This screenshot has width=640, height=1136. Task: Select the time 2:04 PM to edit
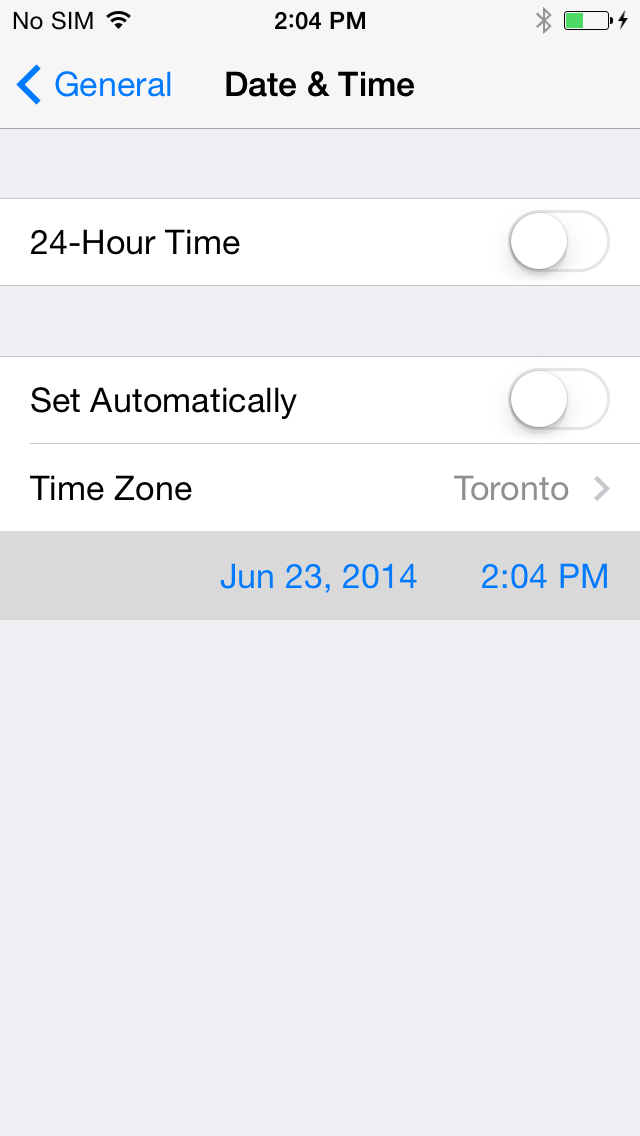tap(544, 576)
